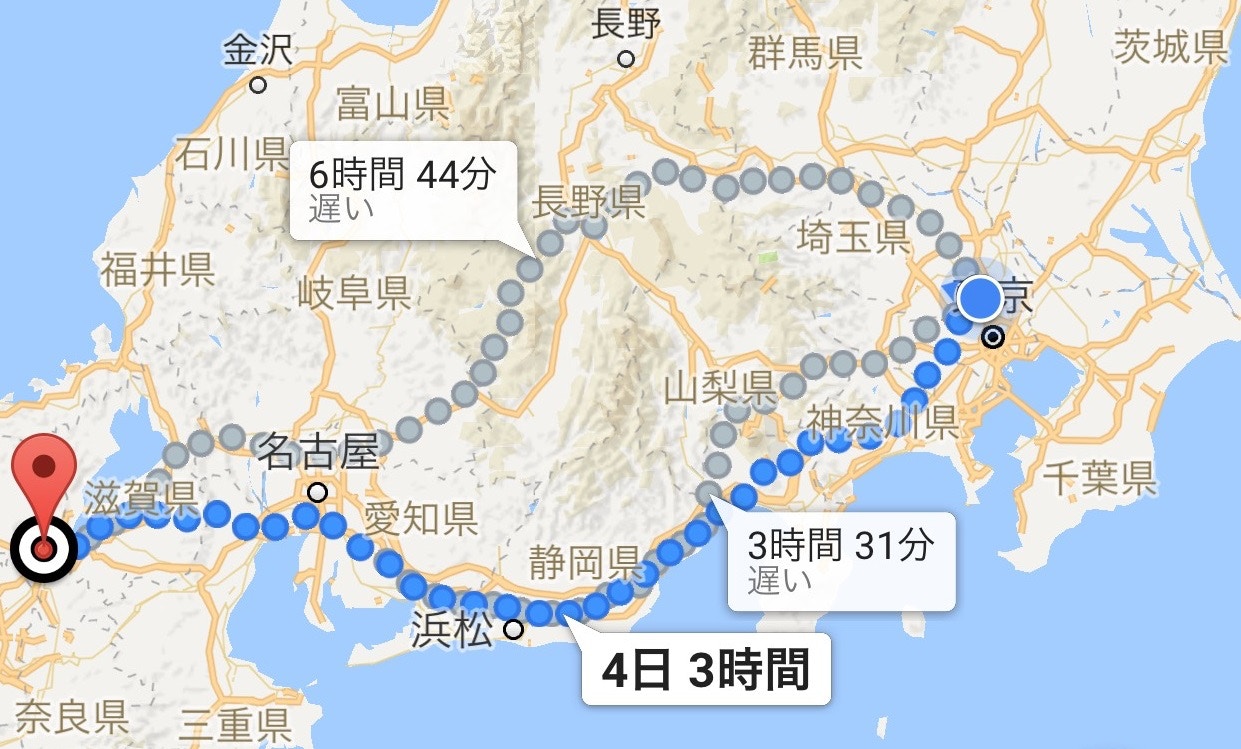This screenshot has width=1241, height=749.
Task: Tap the 4日 3時間 route label
Action: click(x=705, y=669)
